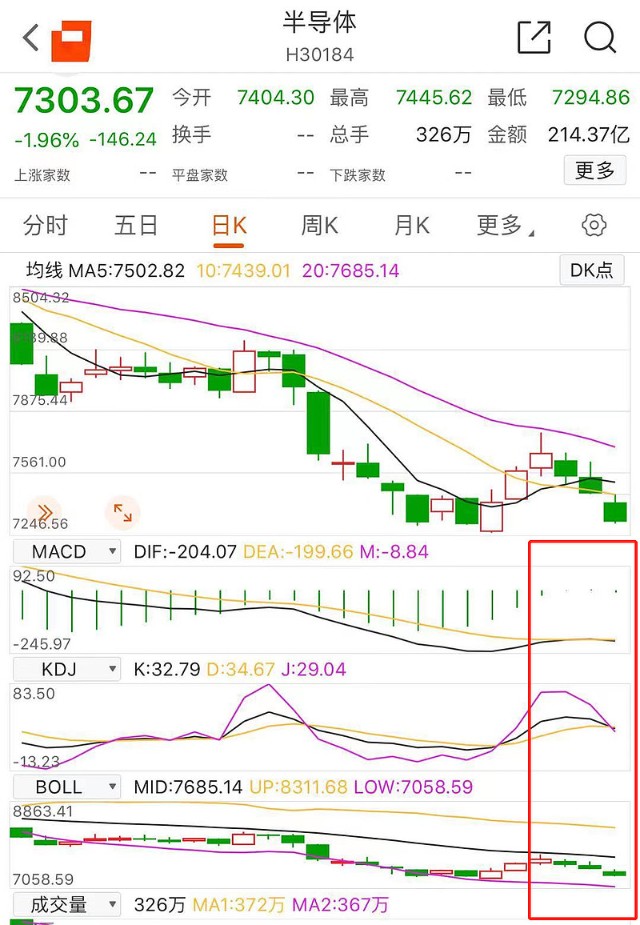This screenshot has height=925, width=640.
Task: Switch to the 月K chart tab
Action: coord(411,225)
